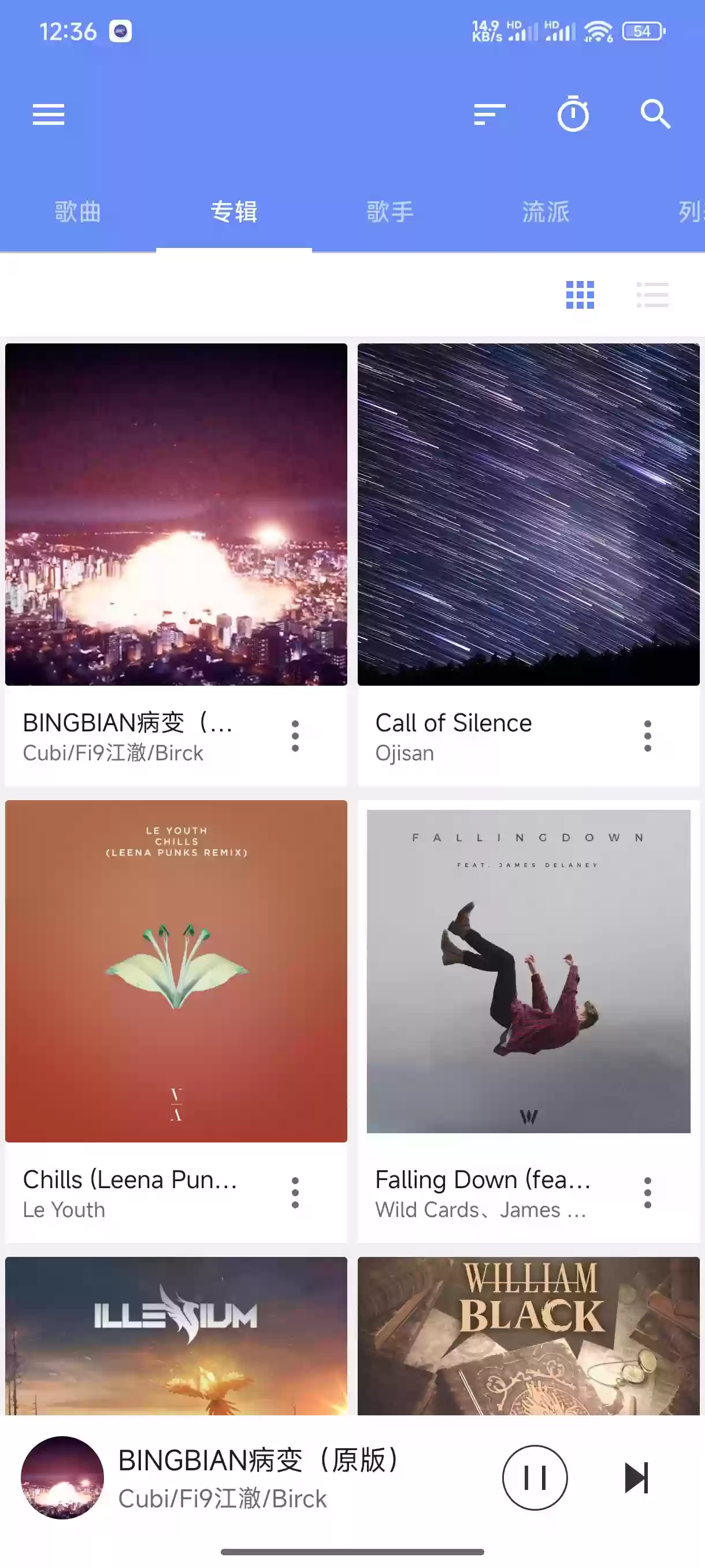Switch to the 歌曲 tab
The height and width of the screenshot is (1568, 705).
click(x=78, y=212)
